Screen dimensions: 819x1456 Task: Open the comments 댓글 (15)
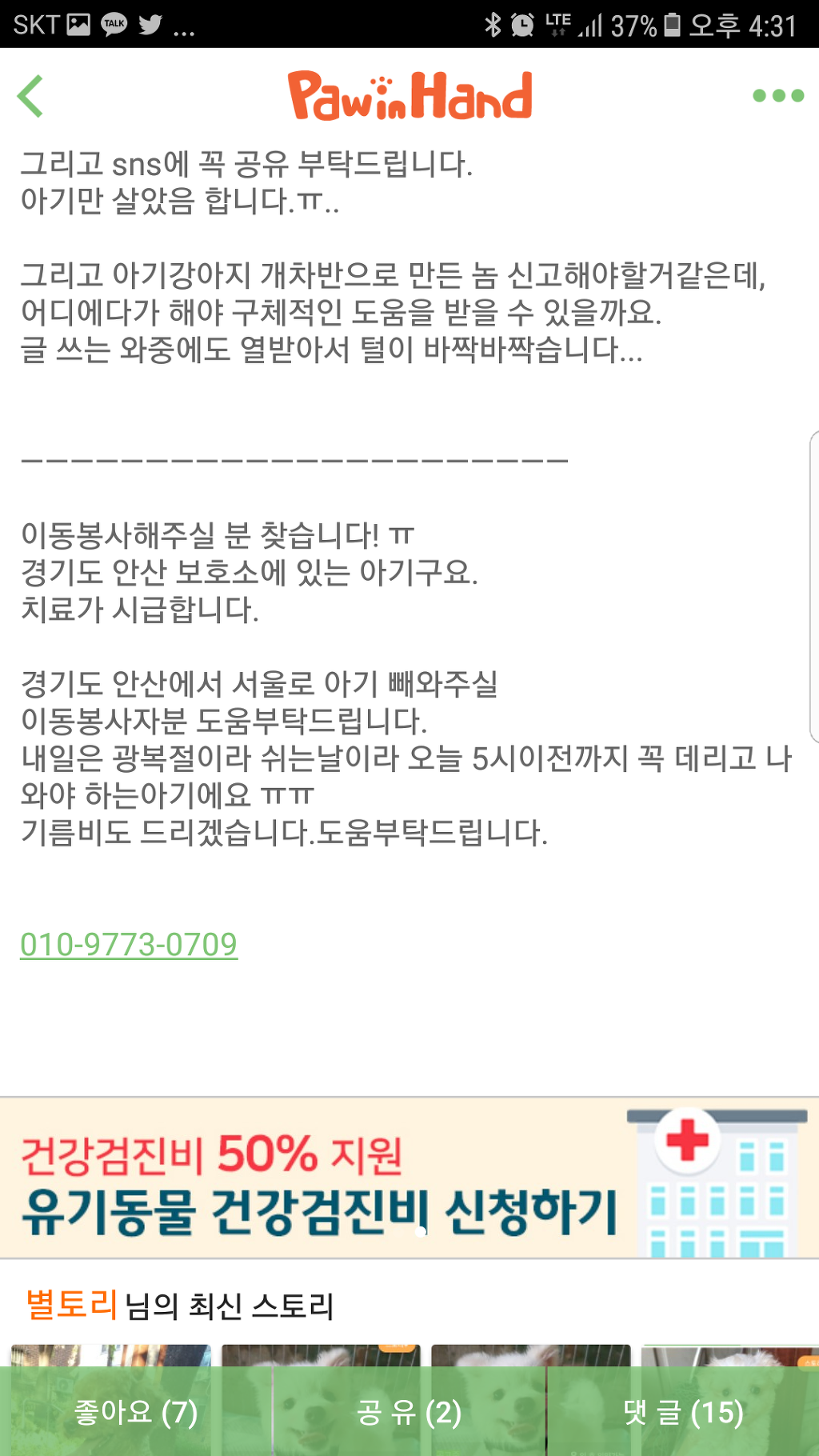click(683, 1412)
